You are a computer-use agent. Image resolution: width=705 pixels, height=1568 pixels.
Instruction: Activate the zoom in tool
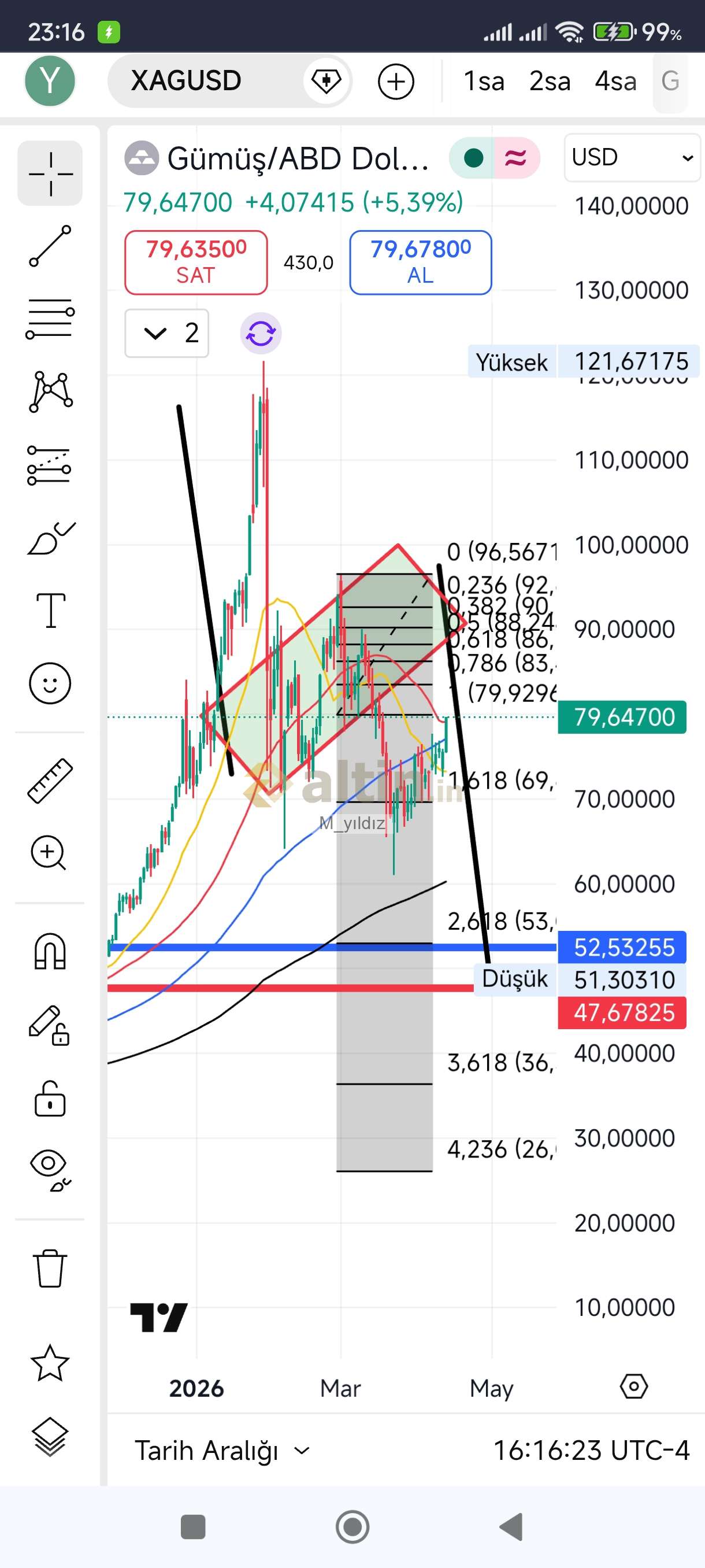point(49,853)
